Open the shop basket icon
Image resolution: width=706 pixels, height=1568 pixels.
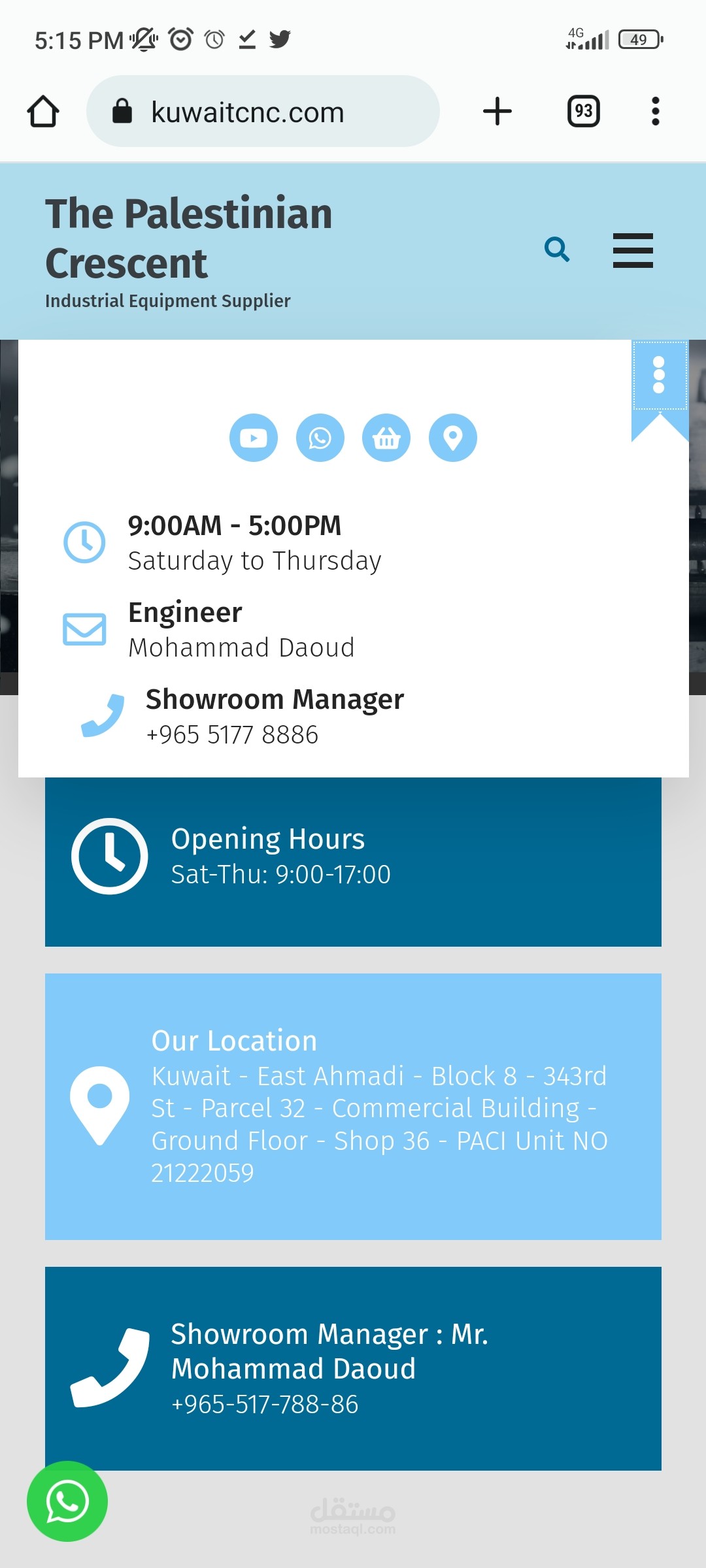click(386, 438)
